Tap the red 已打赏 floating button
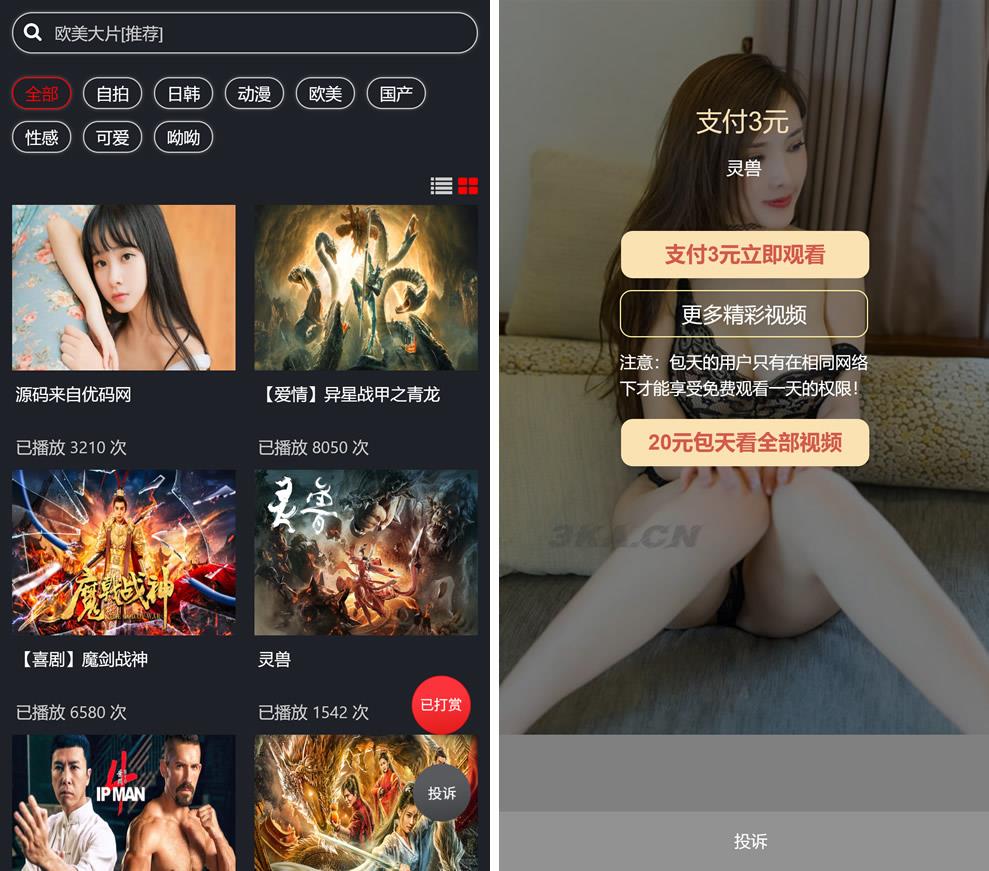The height and width of the screenshot is (871, 989). click(x=441, y=705)
